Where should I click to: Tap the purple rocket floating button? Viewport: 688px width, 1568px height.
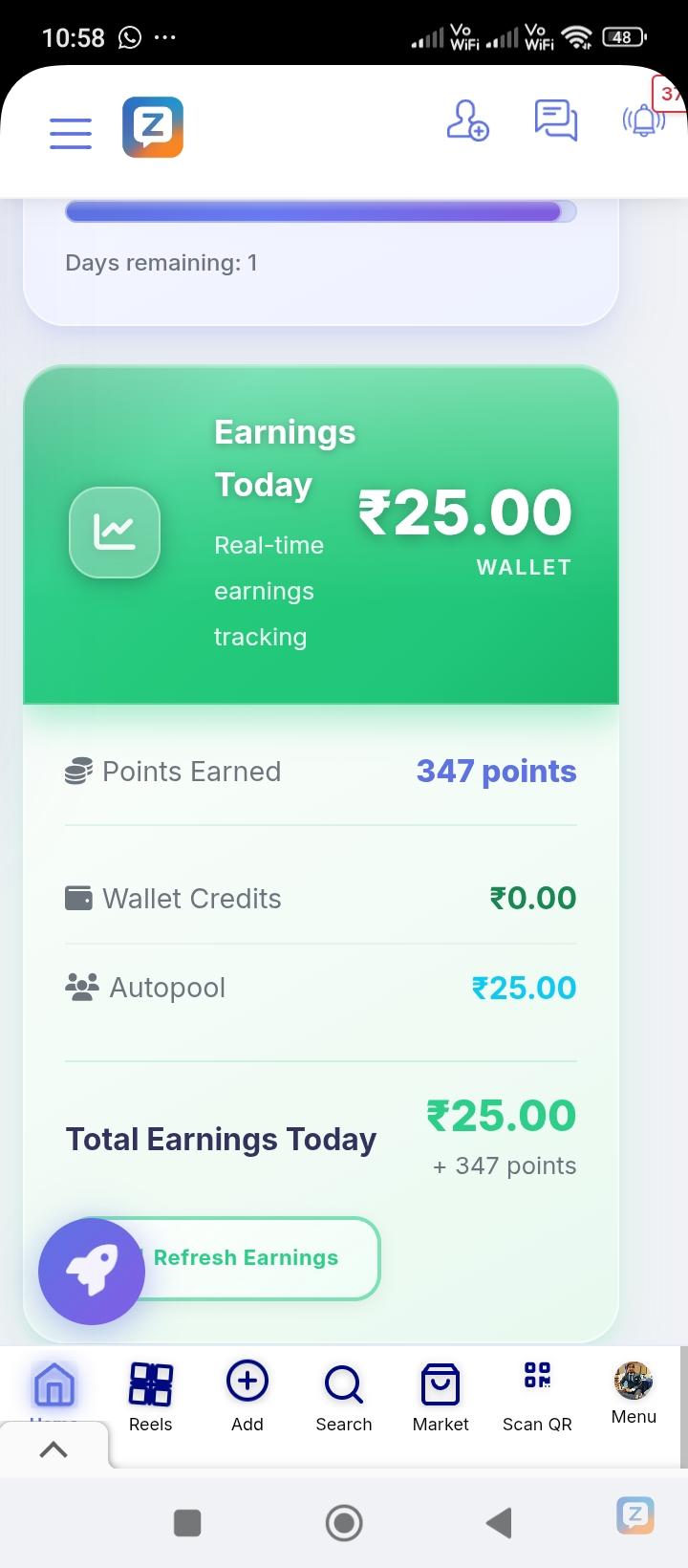(x=92, y=1271)
